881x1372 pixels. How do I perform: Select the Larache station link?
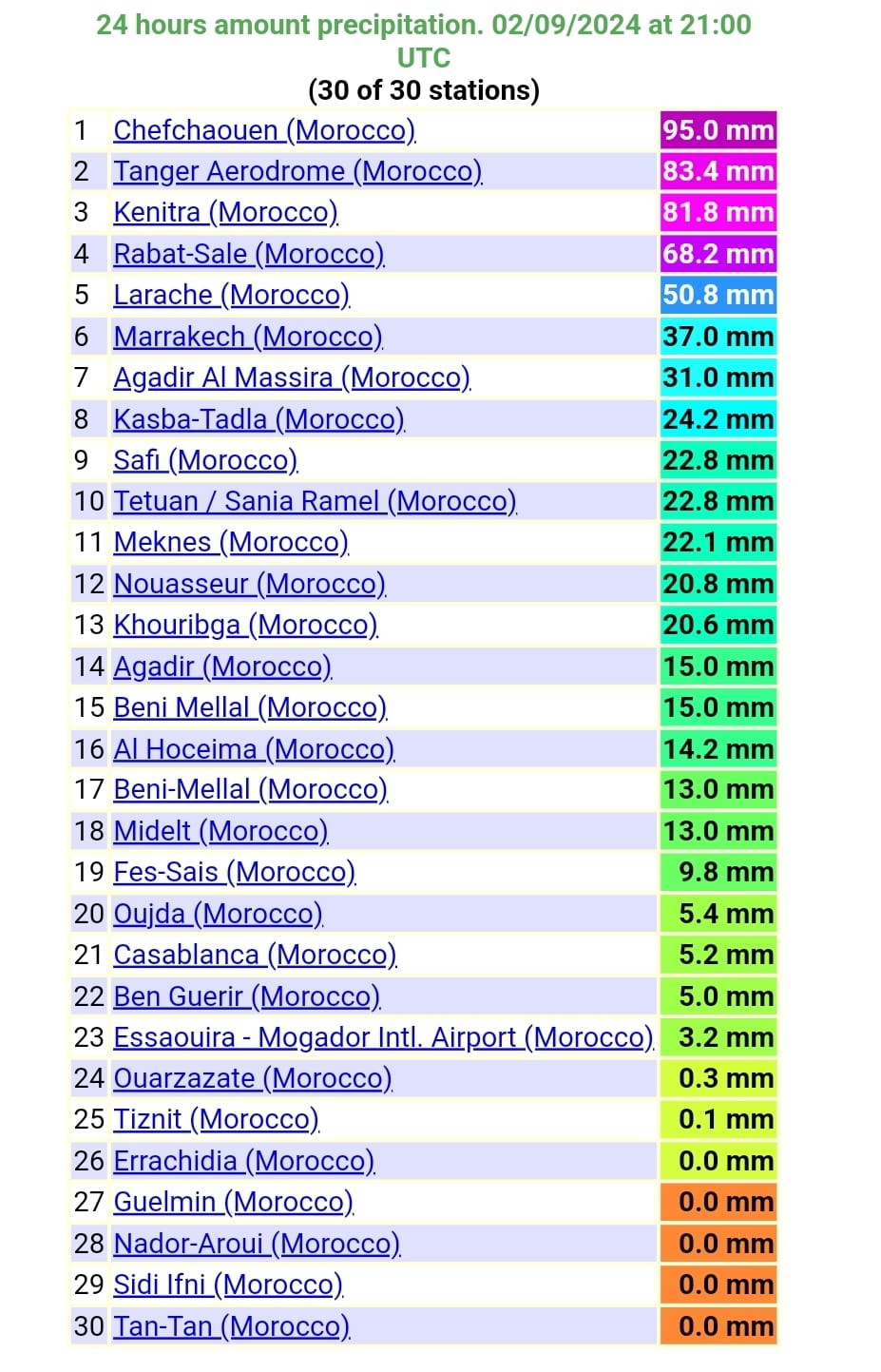click(231, 295)
